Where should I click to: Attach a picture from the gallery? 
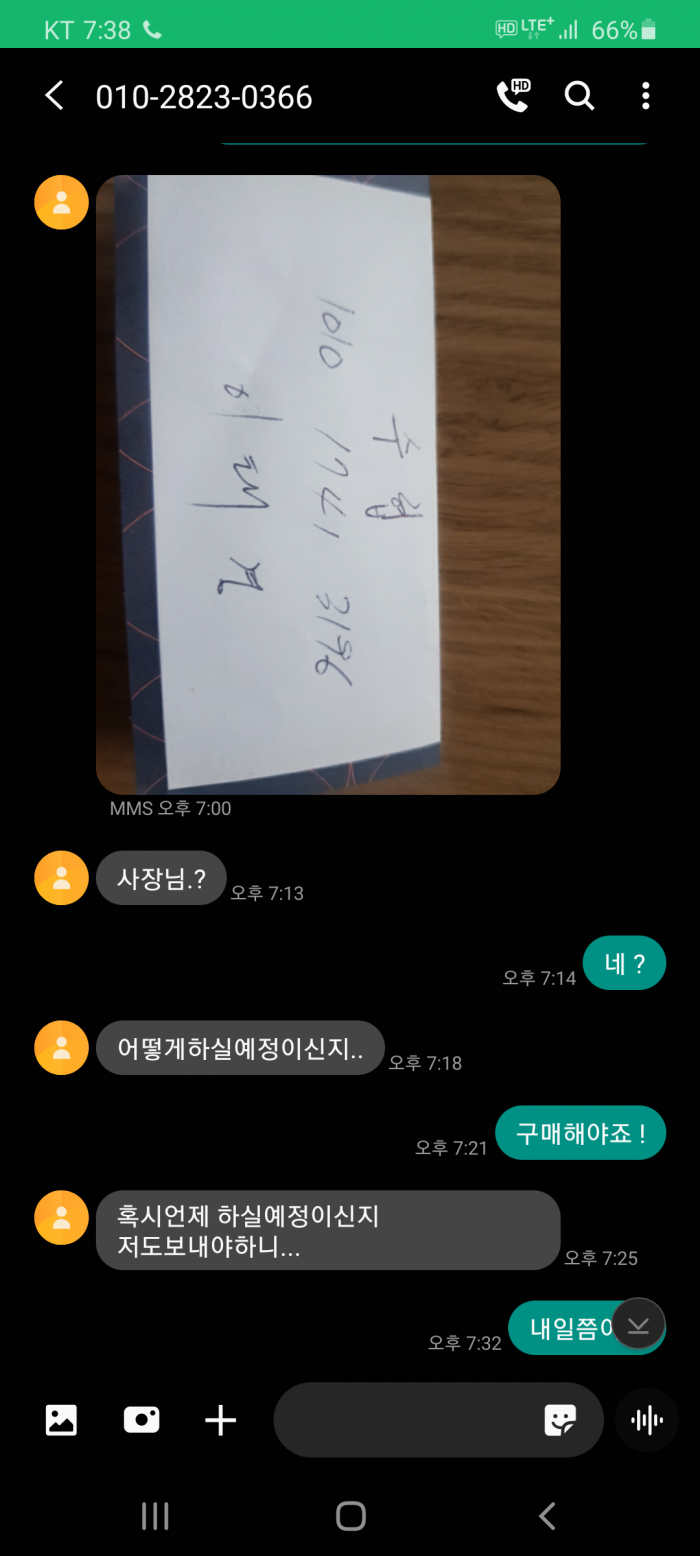61,1420
